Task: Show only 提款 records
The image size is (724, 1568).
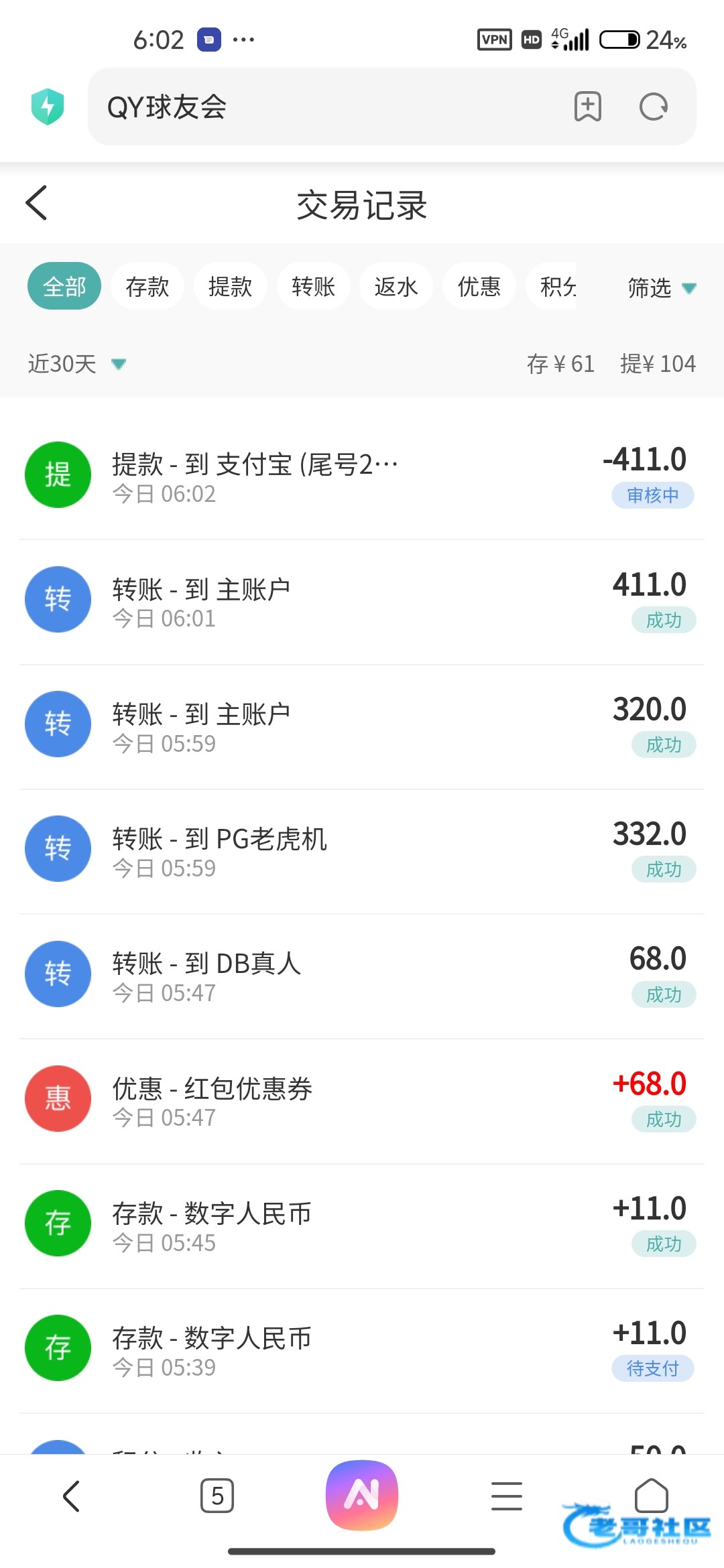Action: [x=230, y=286]
